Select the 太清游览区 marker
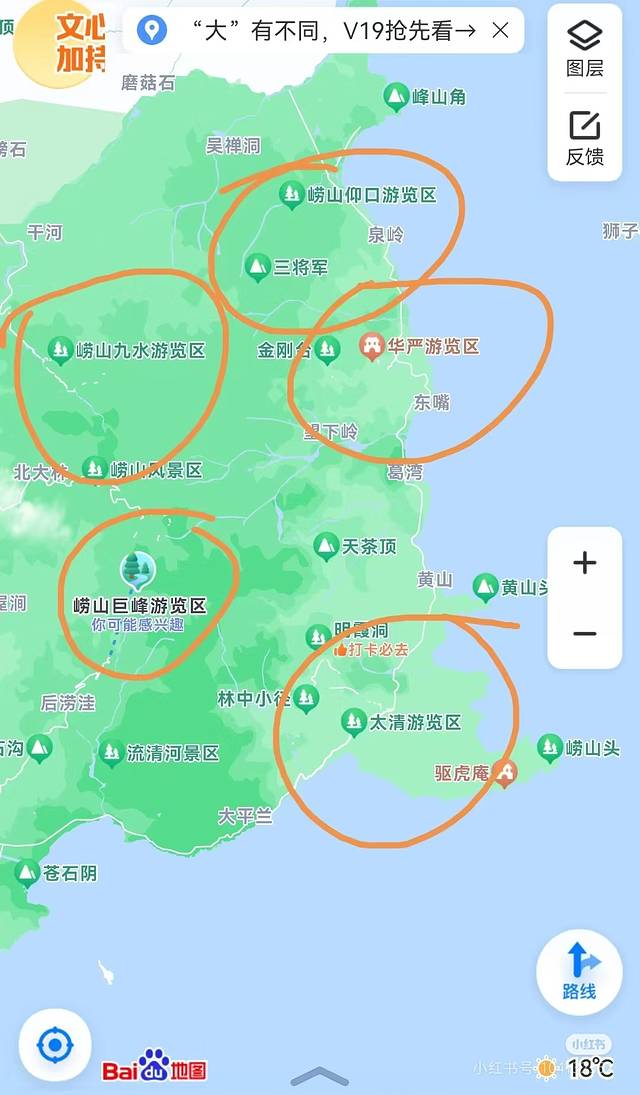 coord(353,720)
